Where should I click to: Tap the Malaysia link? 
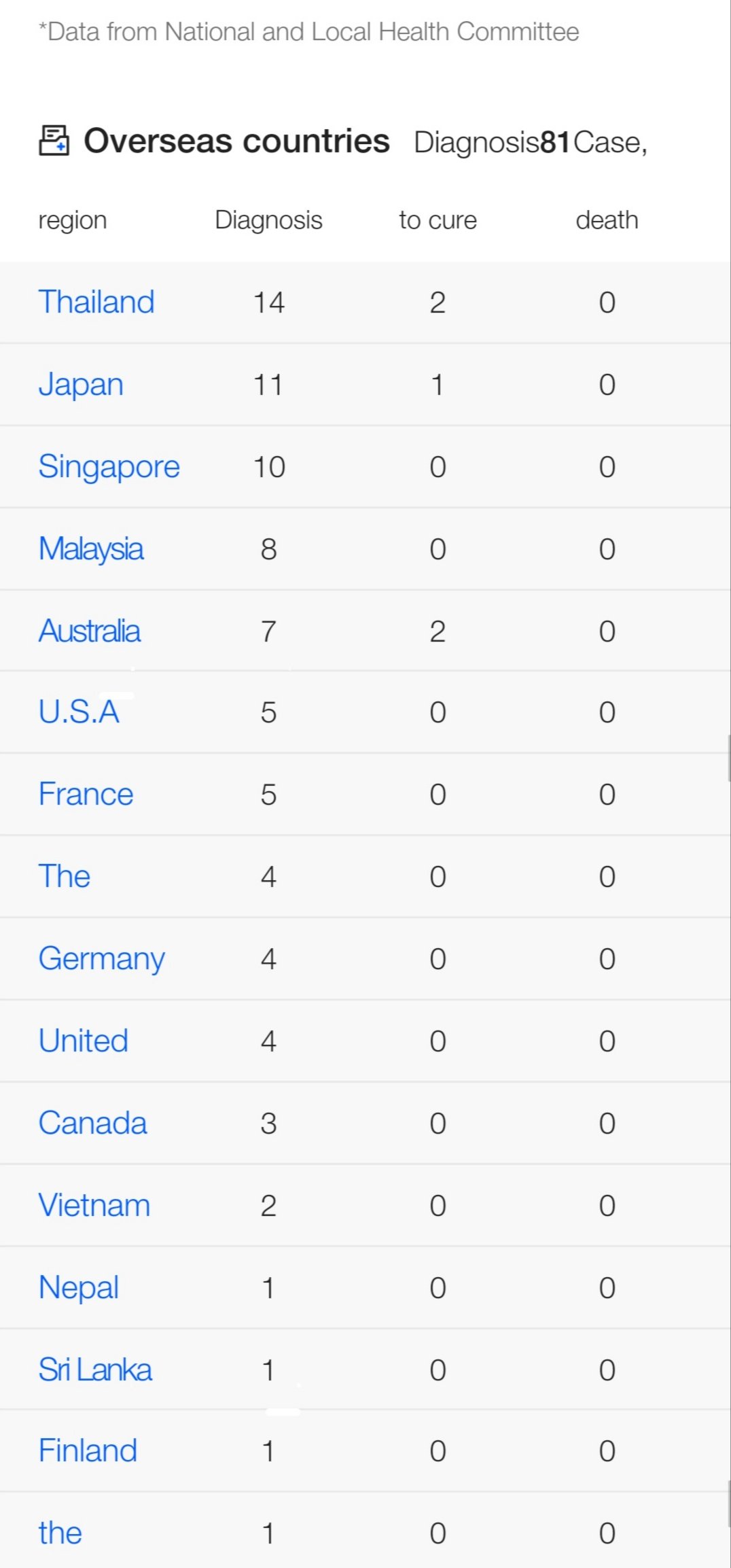[x=91, y=549]
